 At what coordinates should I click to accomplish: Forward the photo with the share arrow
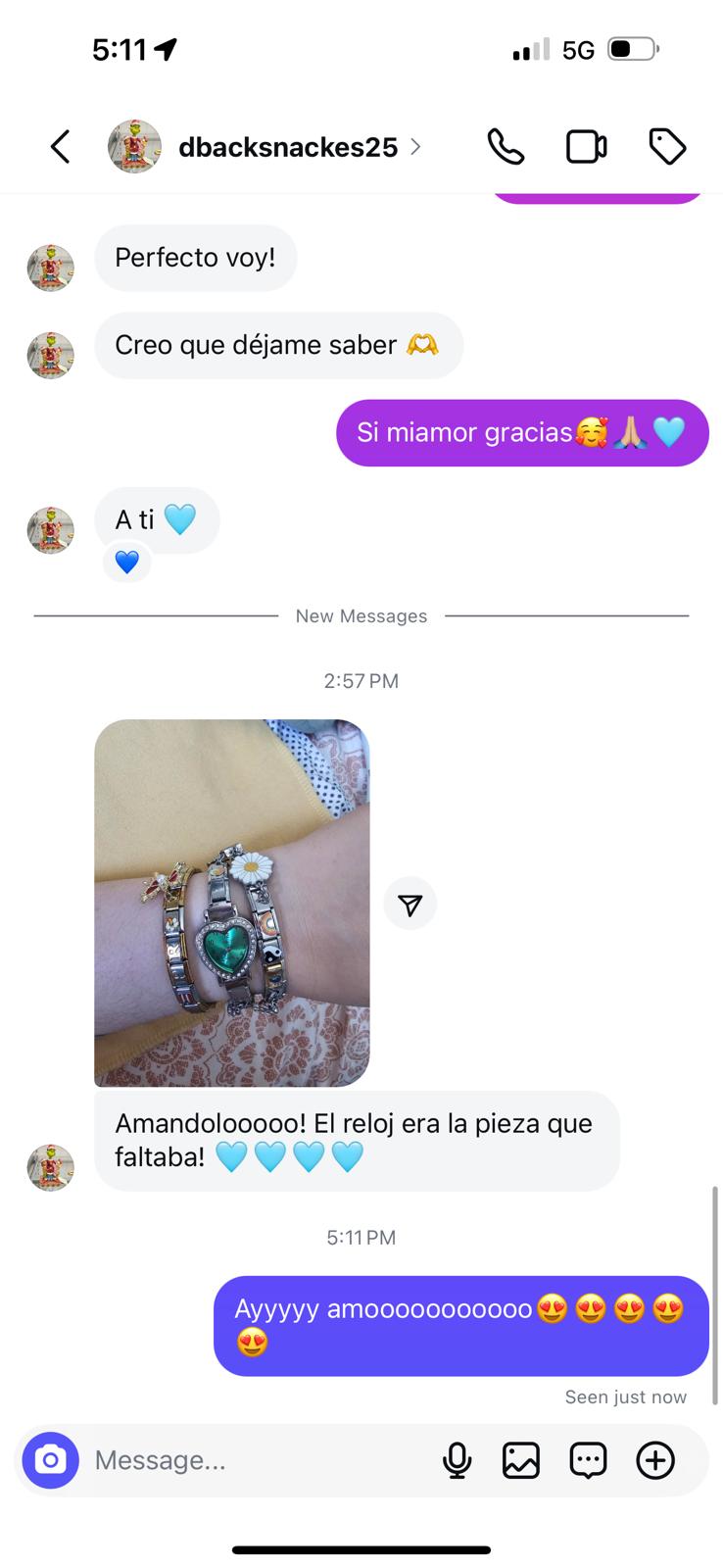click(410, 904)
